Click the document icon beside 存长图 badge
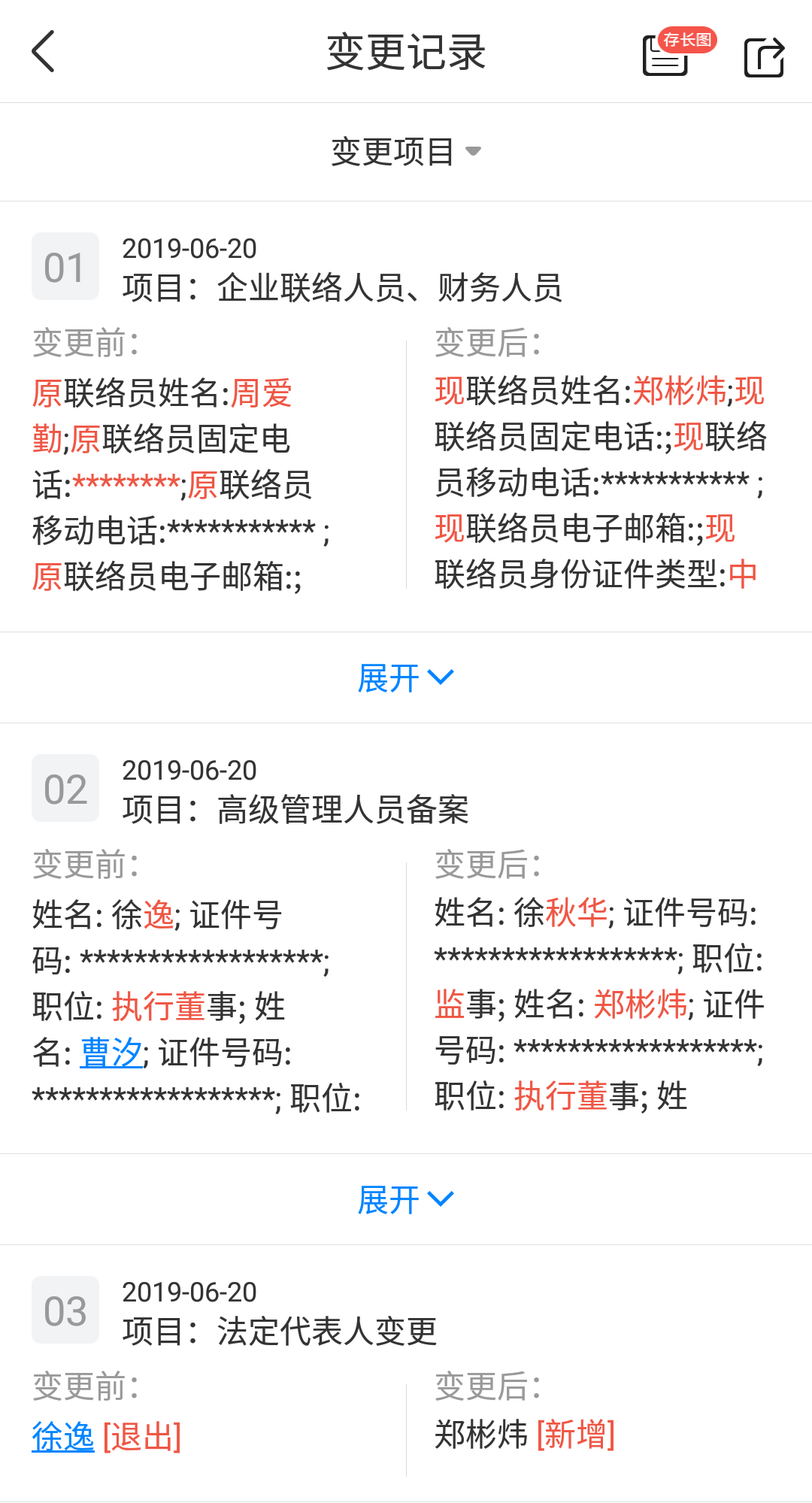The width and height of the screenshot is (812, 1503). click(665, 60)
